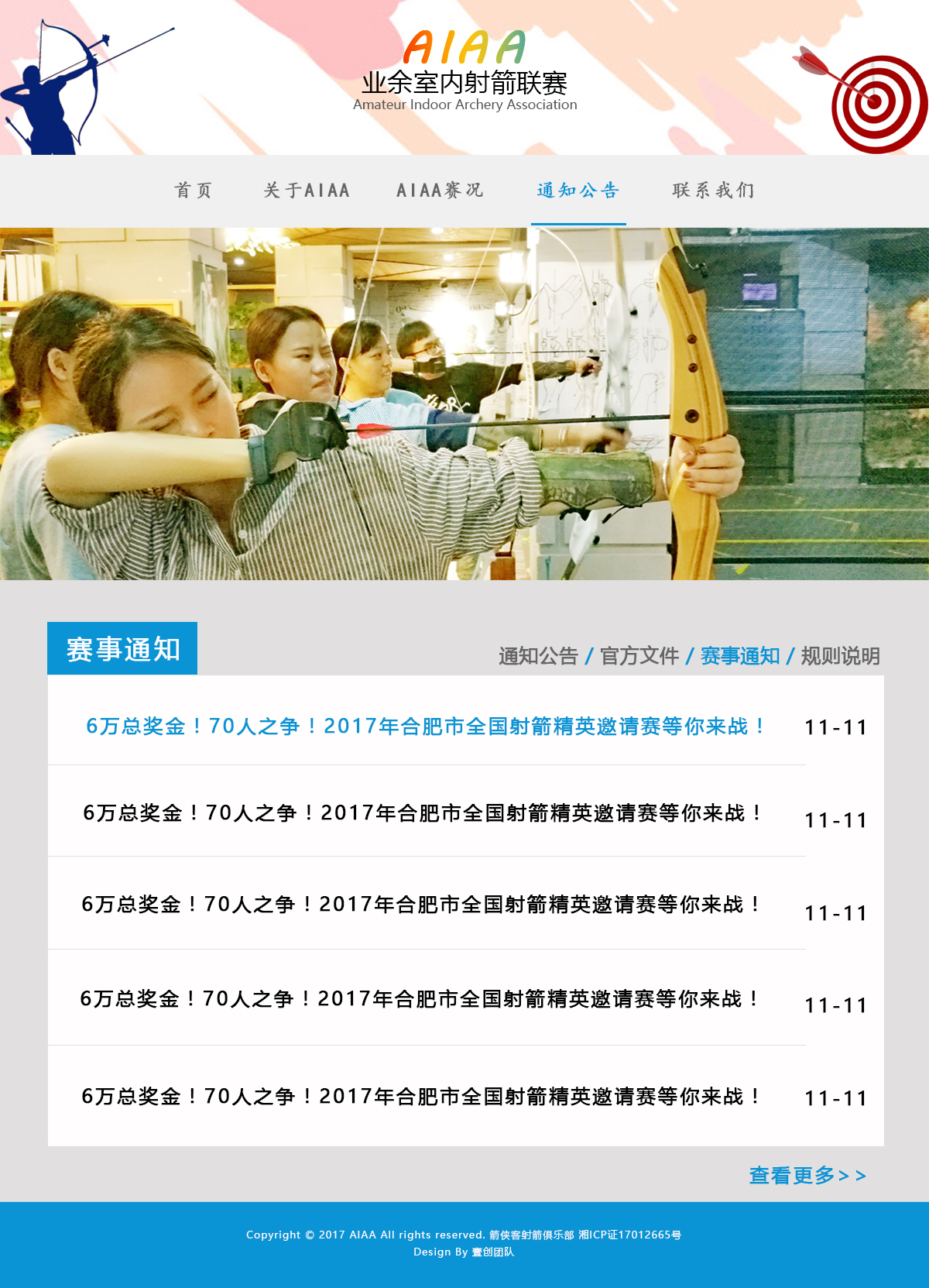Switch to the AIAA赛况 nav section
Viewport: 929px width, 1288px height.
click(440, 191)
